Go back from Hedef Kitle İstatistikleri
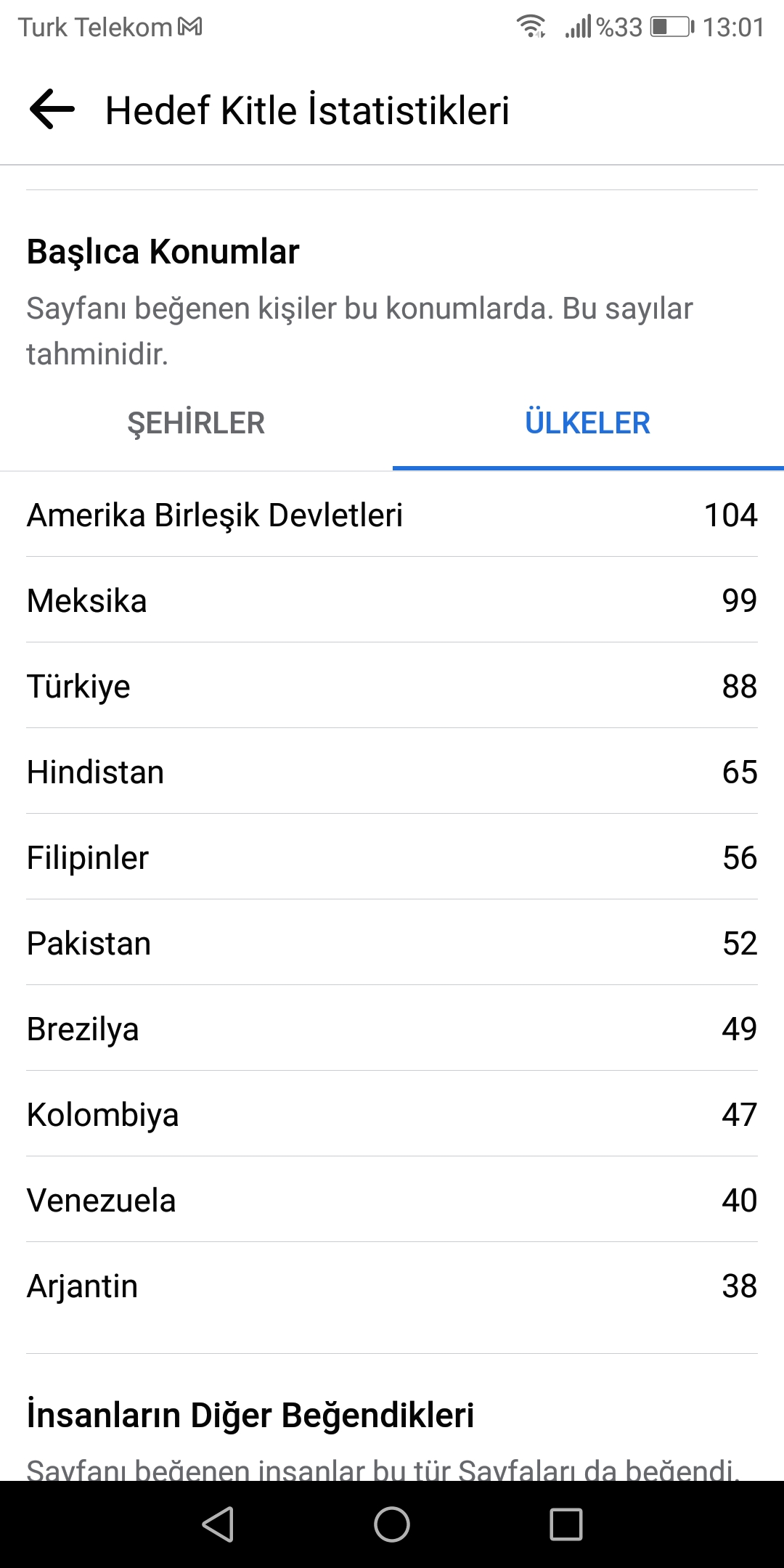This screenshot has width=784, height=1568. pos(52,110)
